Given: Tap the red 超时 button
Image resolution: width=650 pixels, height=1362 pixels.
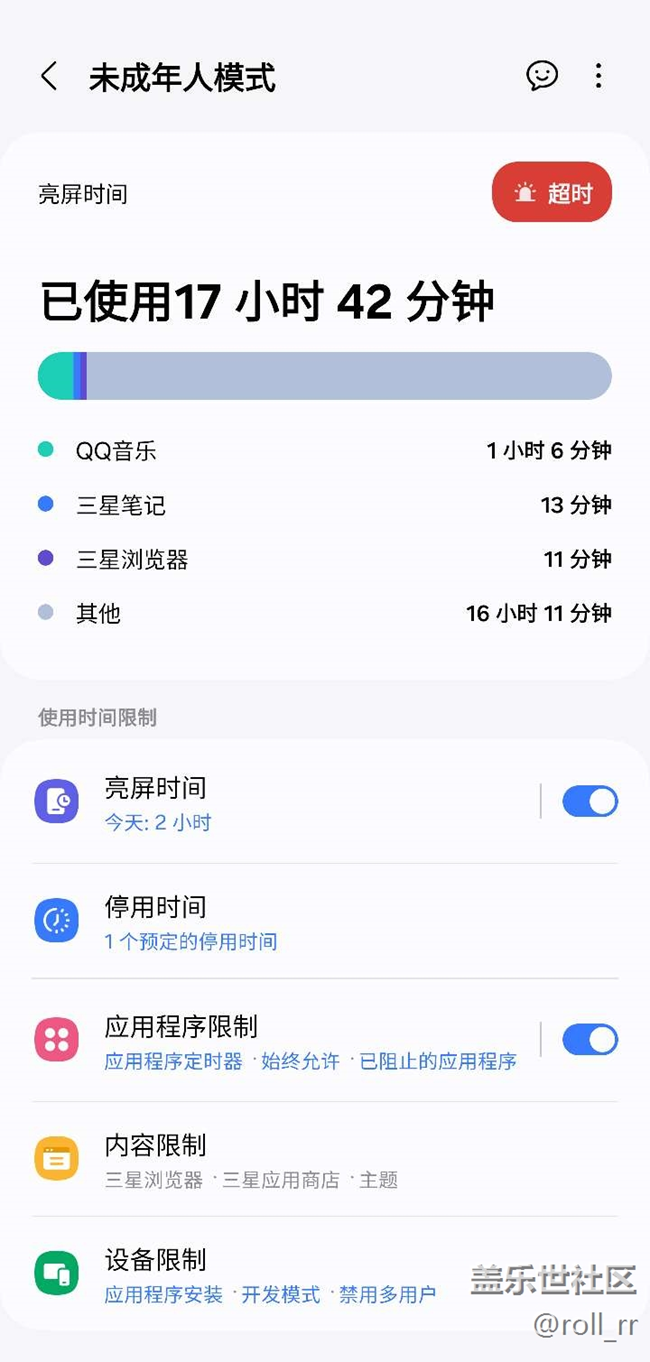Looking at the screenshot, I should click(x=551, y=192).
